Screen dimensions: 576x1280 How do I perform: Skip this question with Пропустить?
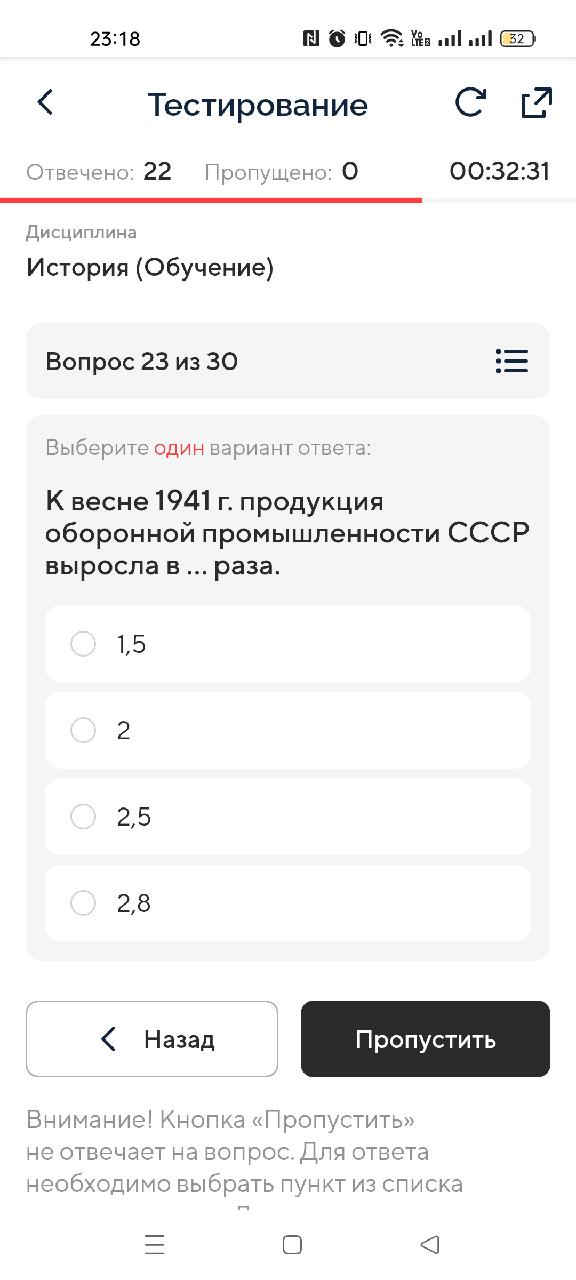[425, 1039]
